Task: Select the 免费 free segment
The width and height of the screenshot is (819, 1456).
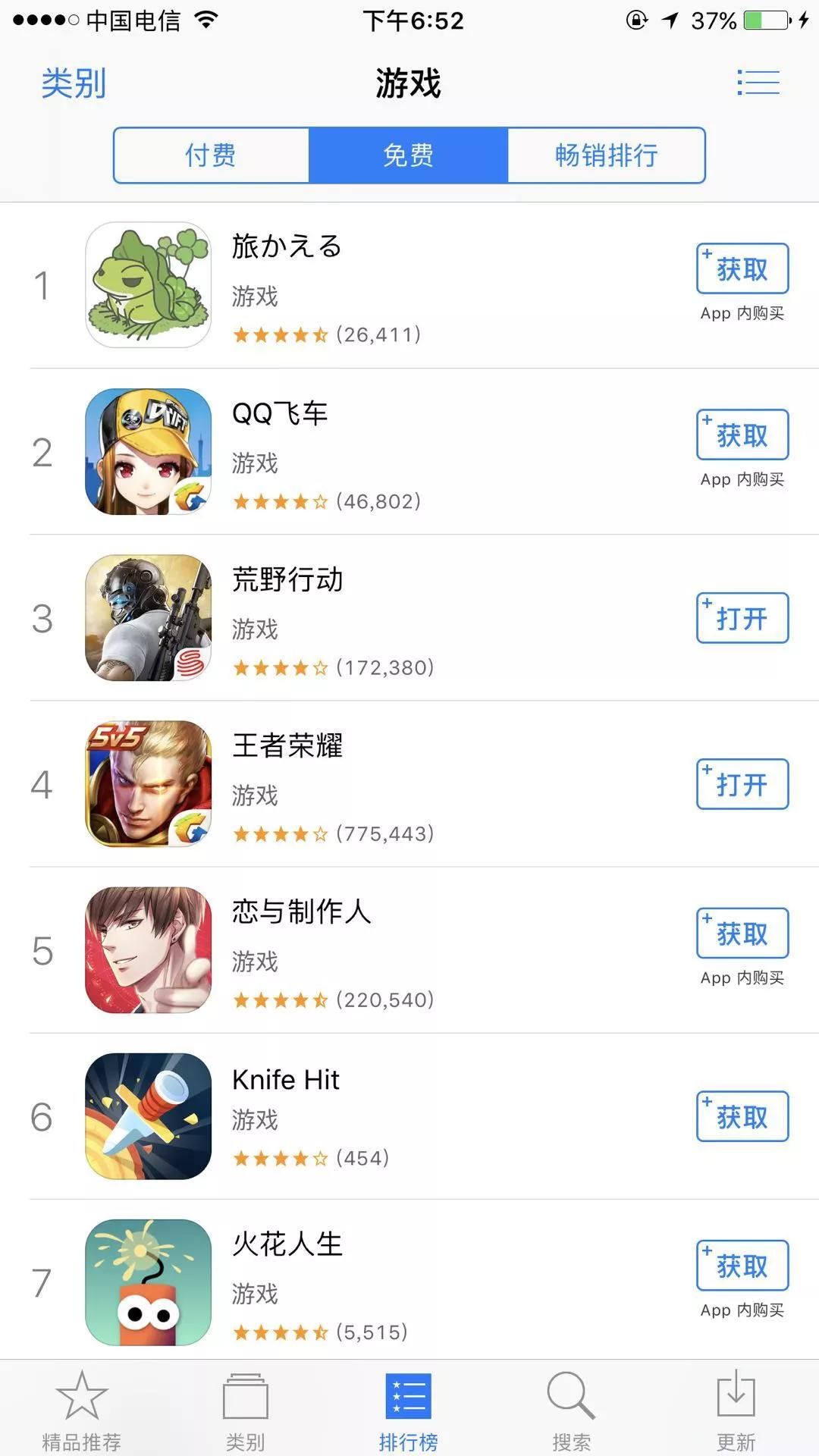Action: click(x=408, y=155)
